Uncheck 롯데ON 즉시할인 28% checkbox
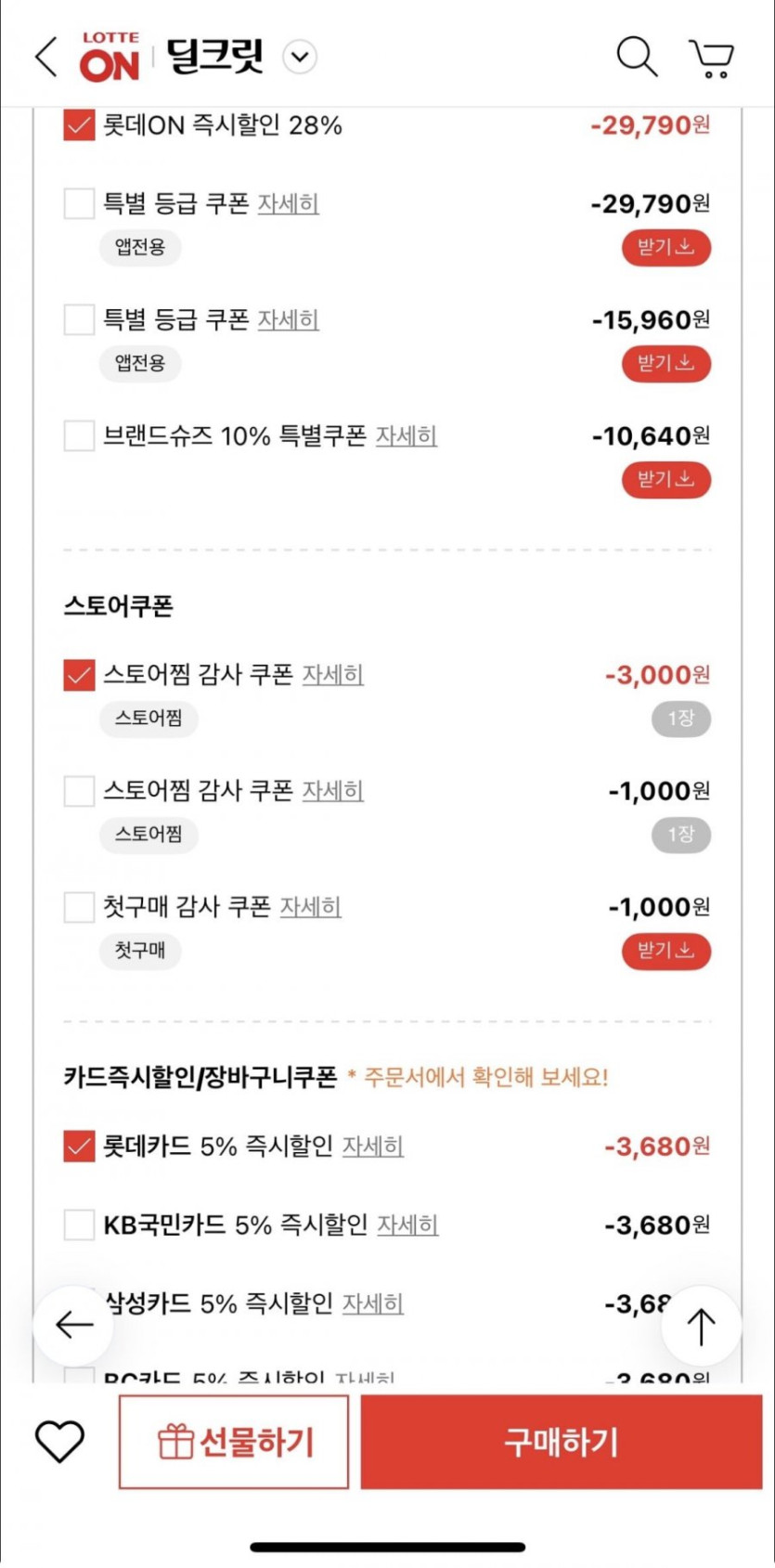Viewport: 775px width, 1568px height. 79,124
